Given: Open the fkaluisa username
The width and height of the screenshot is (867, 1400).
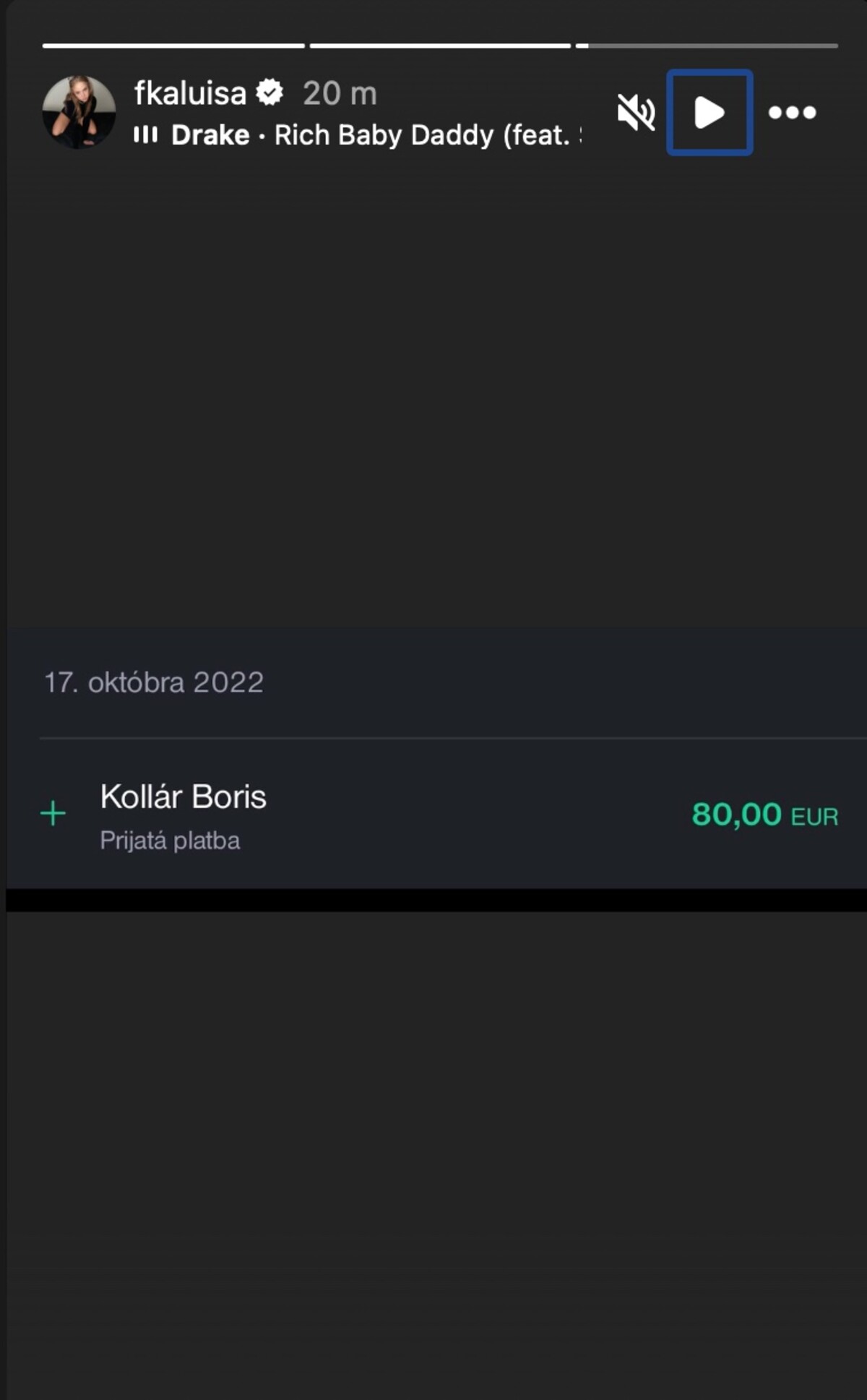Looking at the screenshot, I should click(x=190, y=93).
